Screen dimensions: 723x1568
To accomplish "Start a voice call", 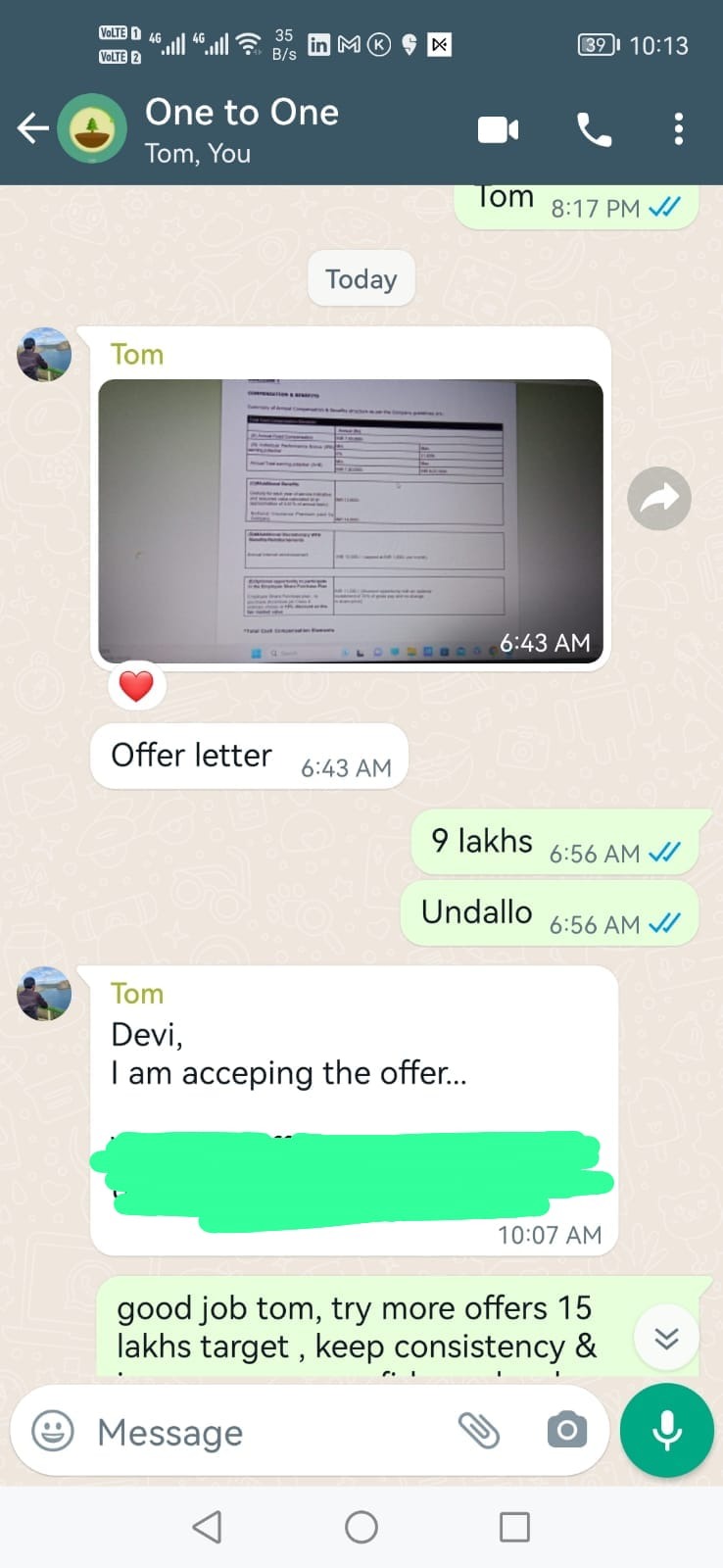I will click(594, 129).
